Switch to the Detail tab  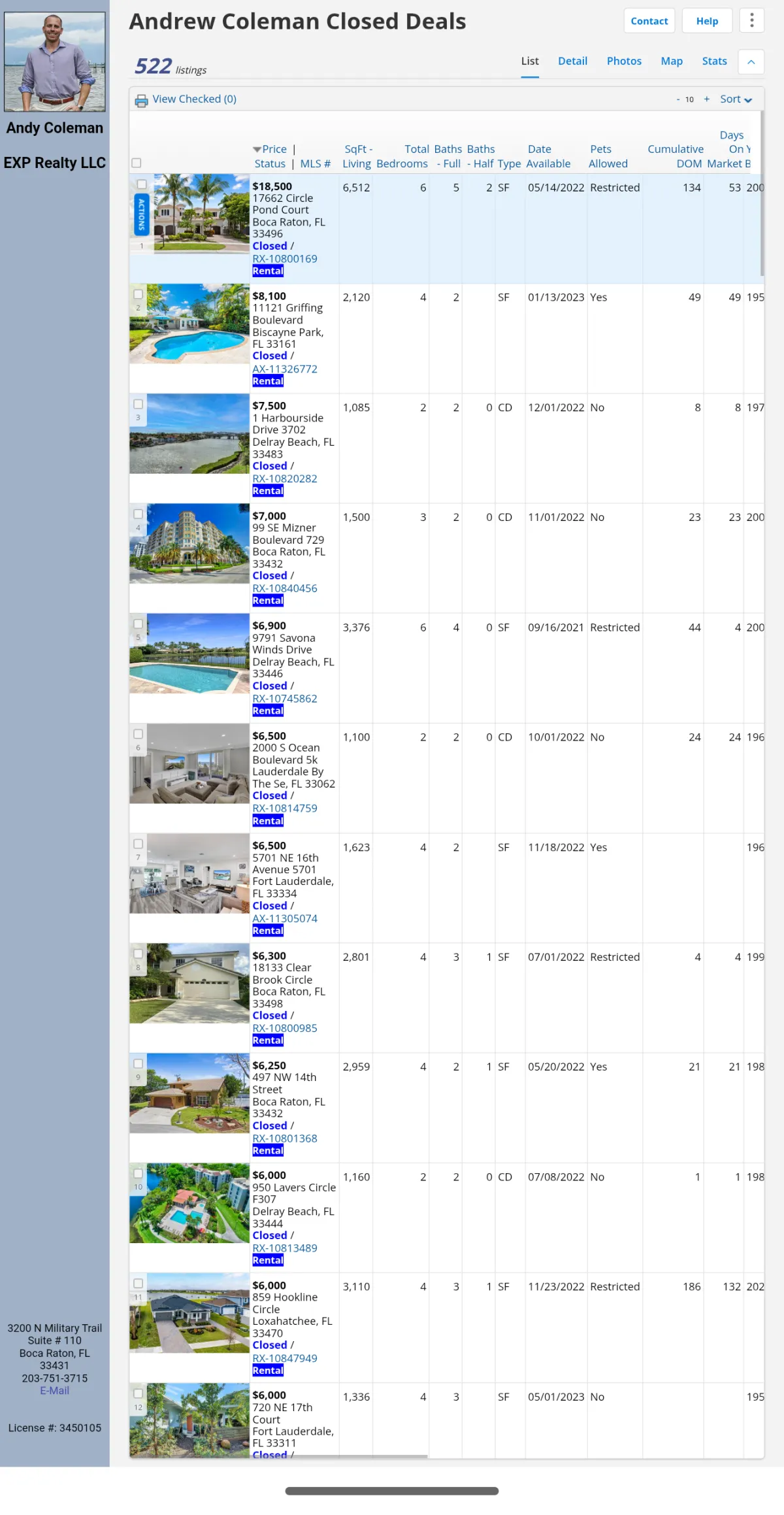[572, 61]
